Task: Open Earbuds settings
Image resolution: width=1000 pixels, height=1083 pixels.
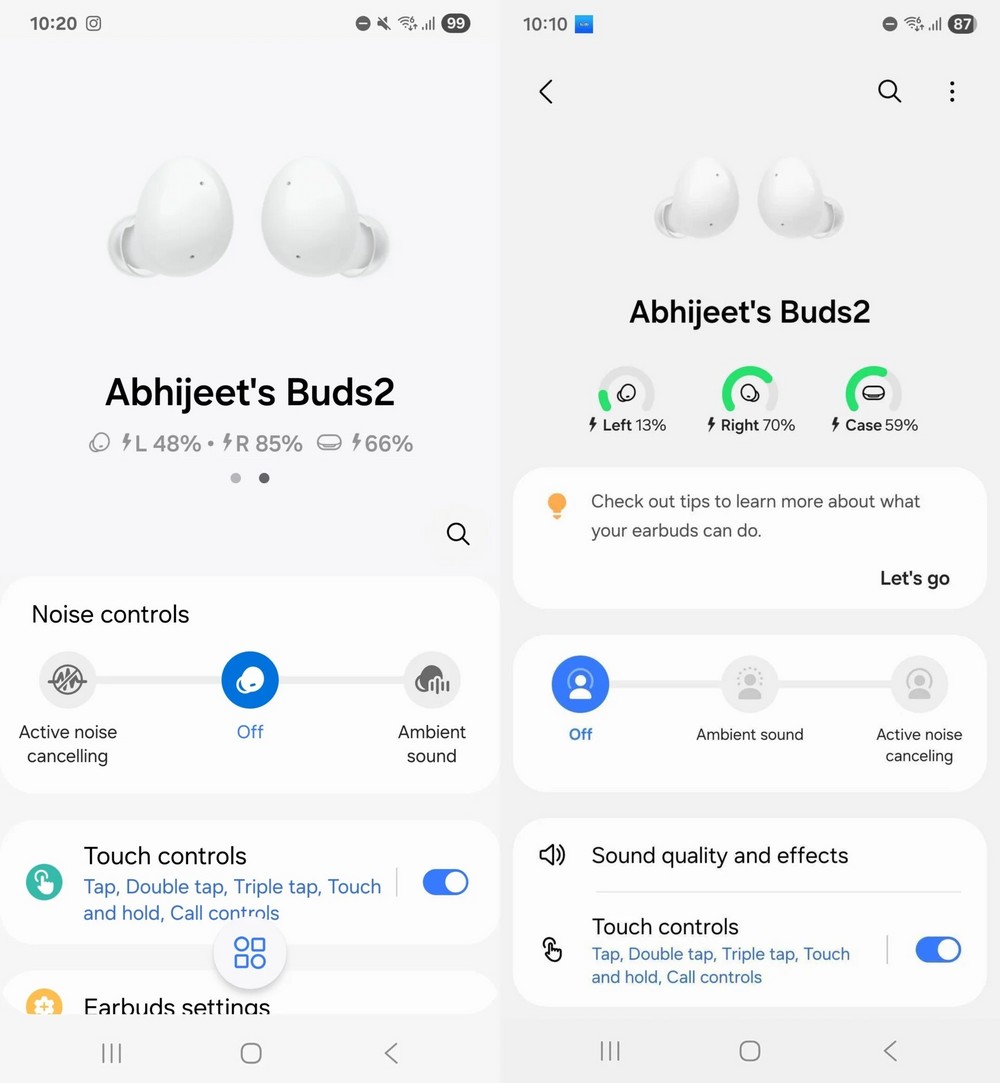Action: pos(176,1004)
